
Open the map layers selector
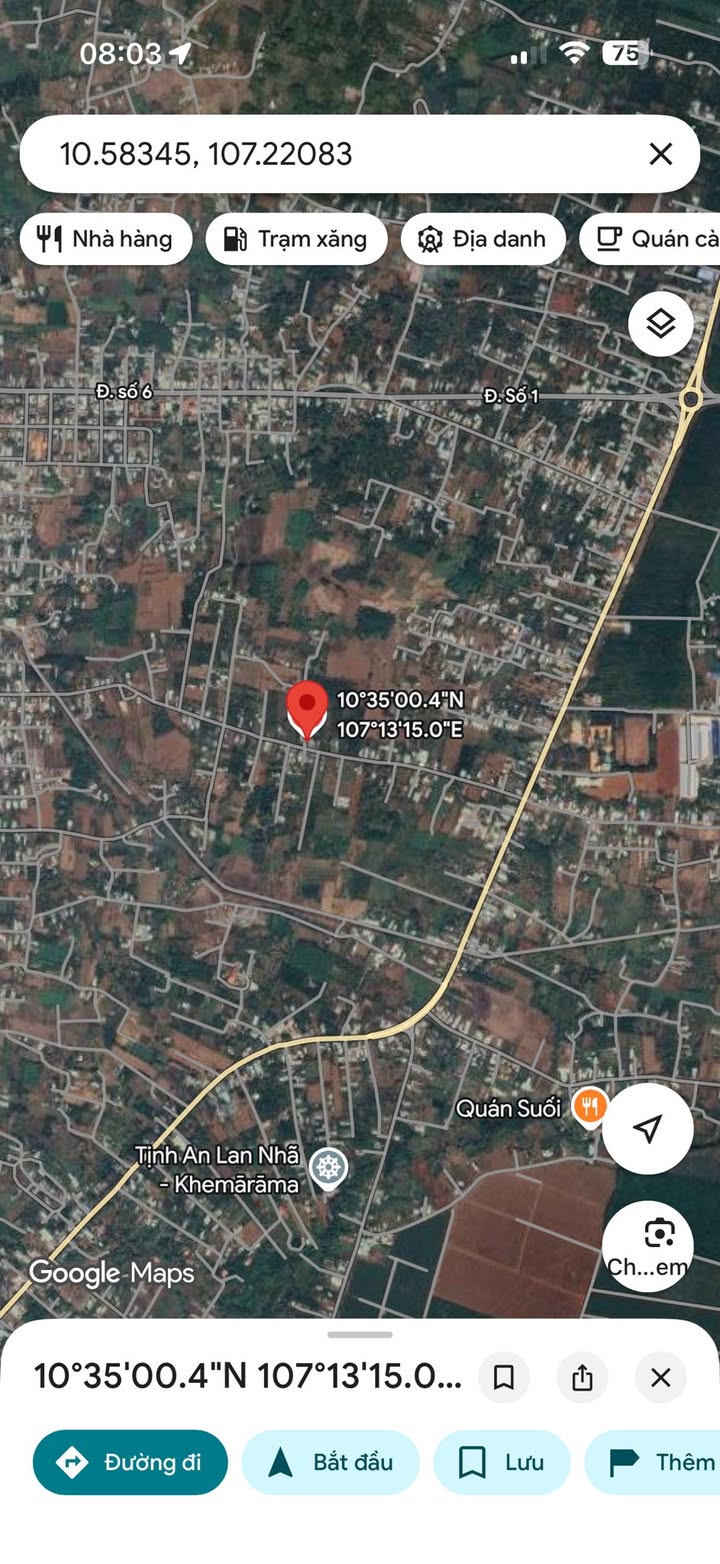pos(661,324)
